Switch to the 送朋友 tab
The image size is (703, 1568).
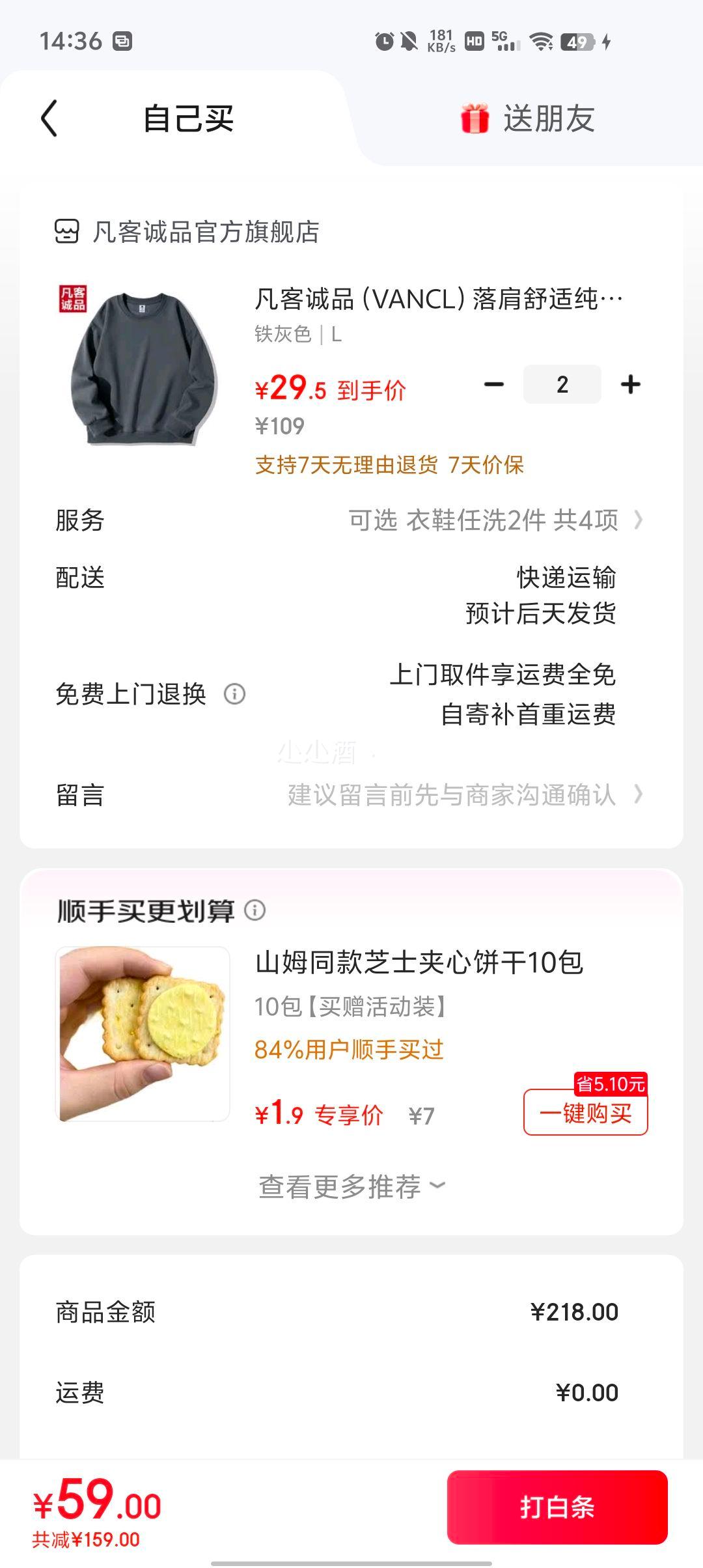[528, 119]
